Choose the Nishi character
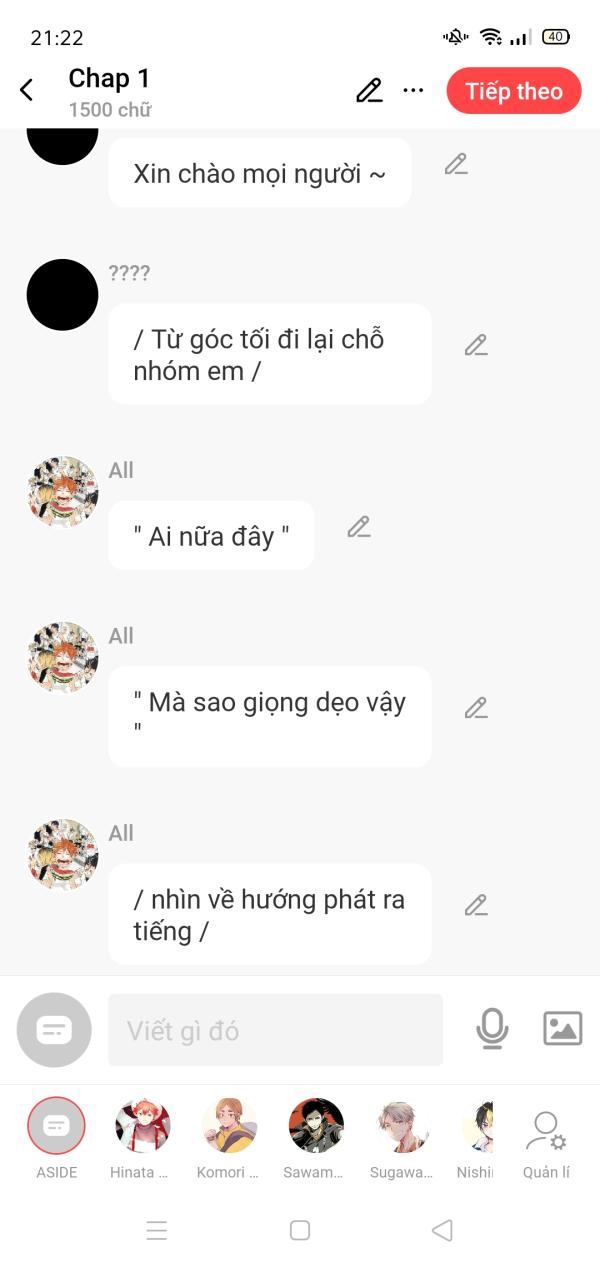This screenshot has width=600, height=1267. click(478, 1126)
